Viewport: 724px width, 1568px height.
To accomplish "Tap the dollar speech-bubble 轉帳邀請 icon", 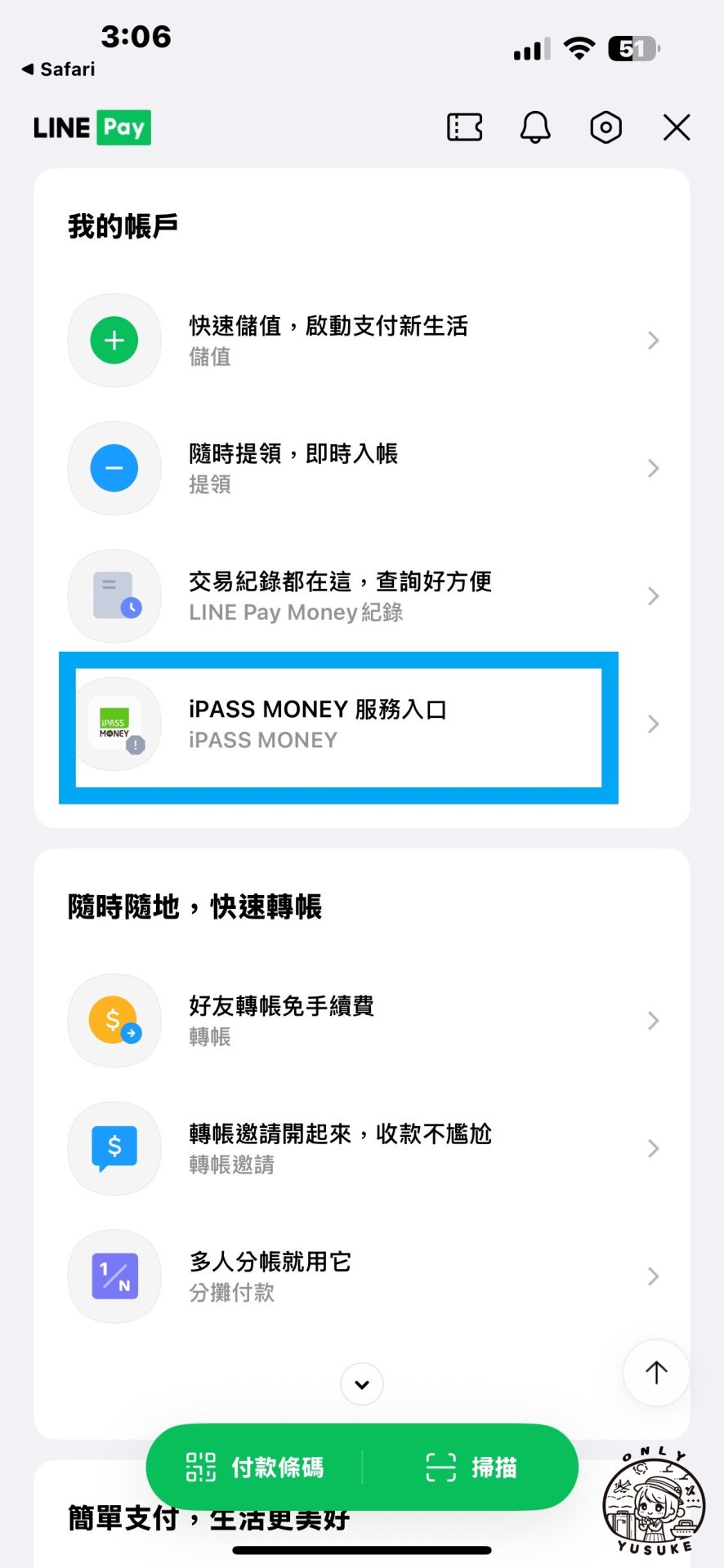I will [x=114, y=1148].
